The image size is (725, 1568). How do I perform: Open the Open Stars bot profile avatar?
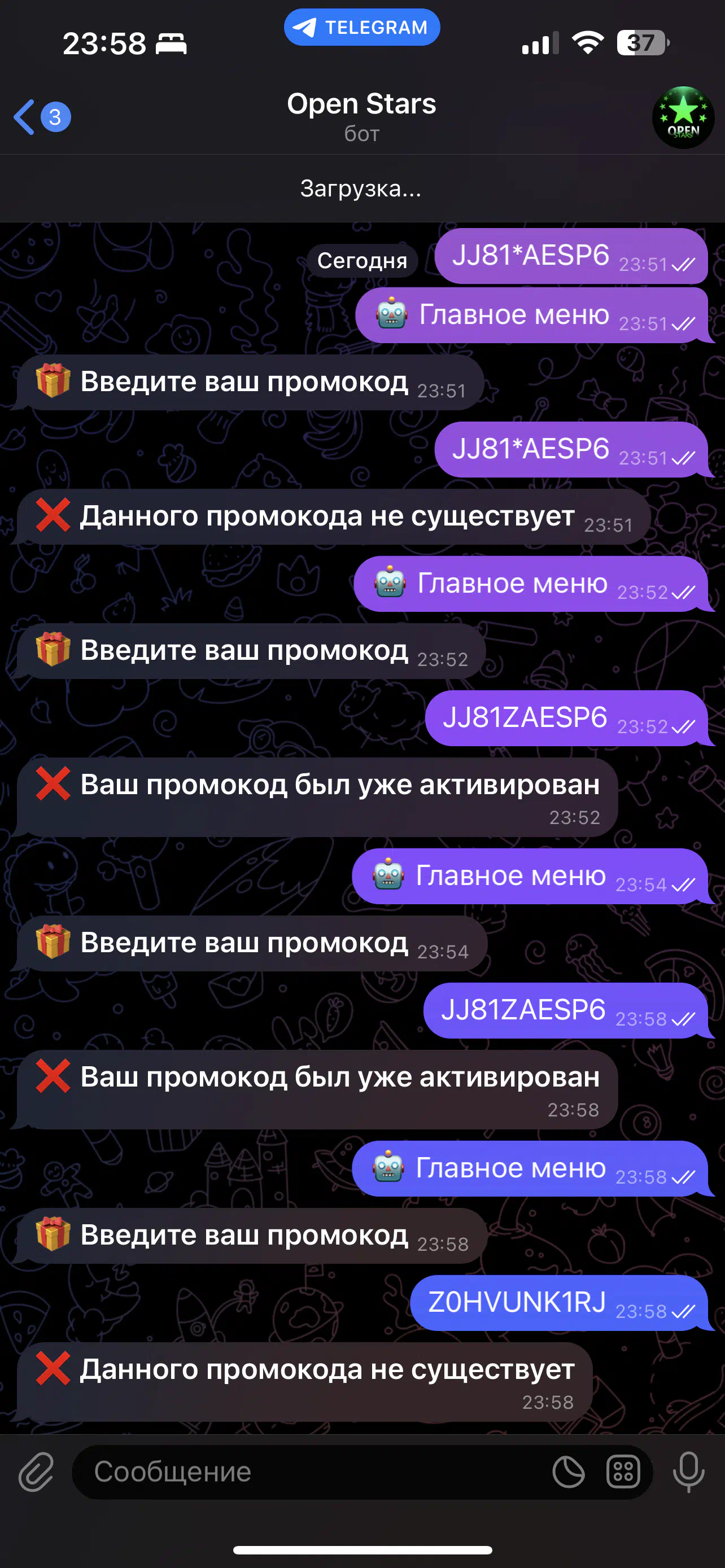tap(683, 117)
